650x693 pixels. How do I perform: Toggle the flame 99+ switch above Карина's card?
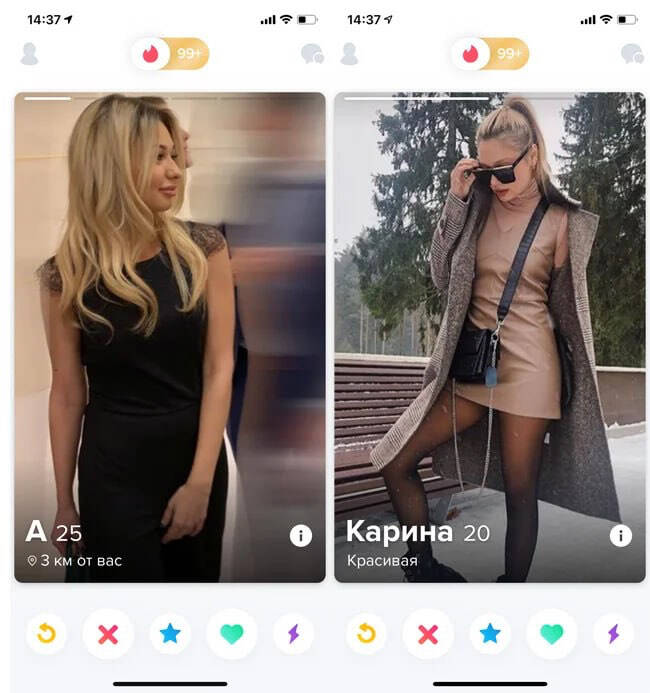(x=490, y=54)
